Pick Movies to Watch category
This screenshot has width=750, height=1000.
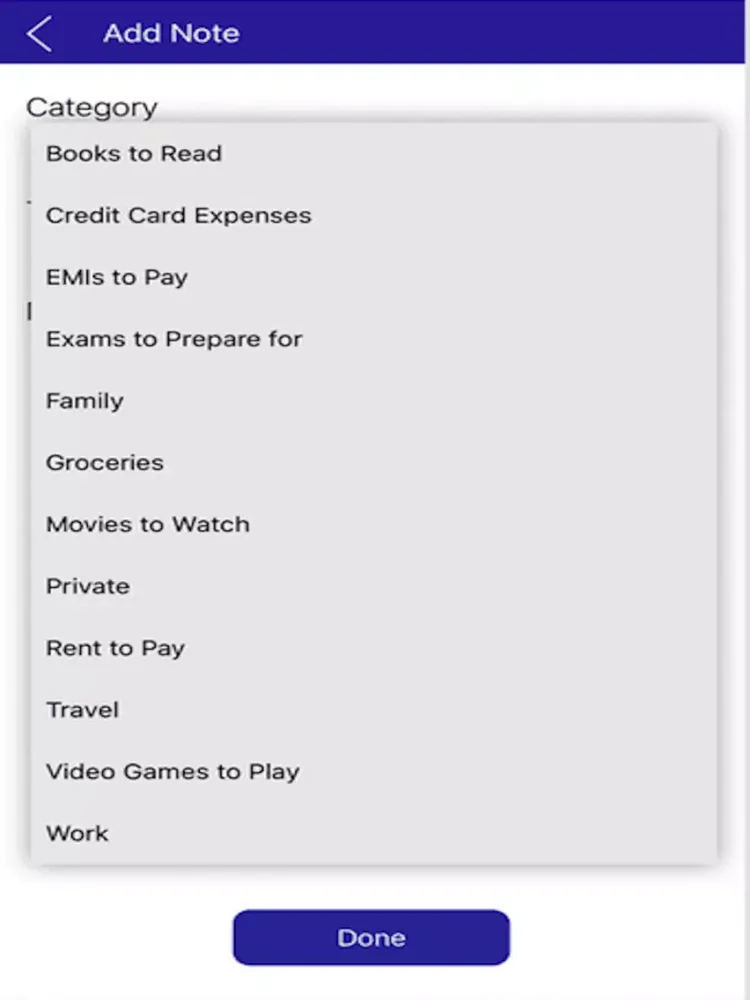(147, 524)
